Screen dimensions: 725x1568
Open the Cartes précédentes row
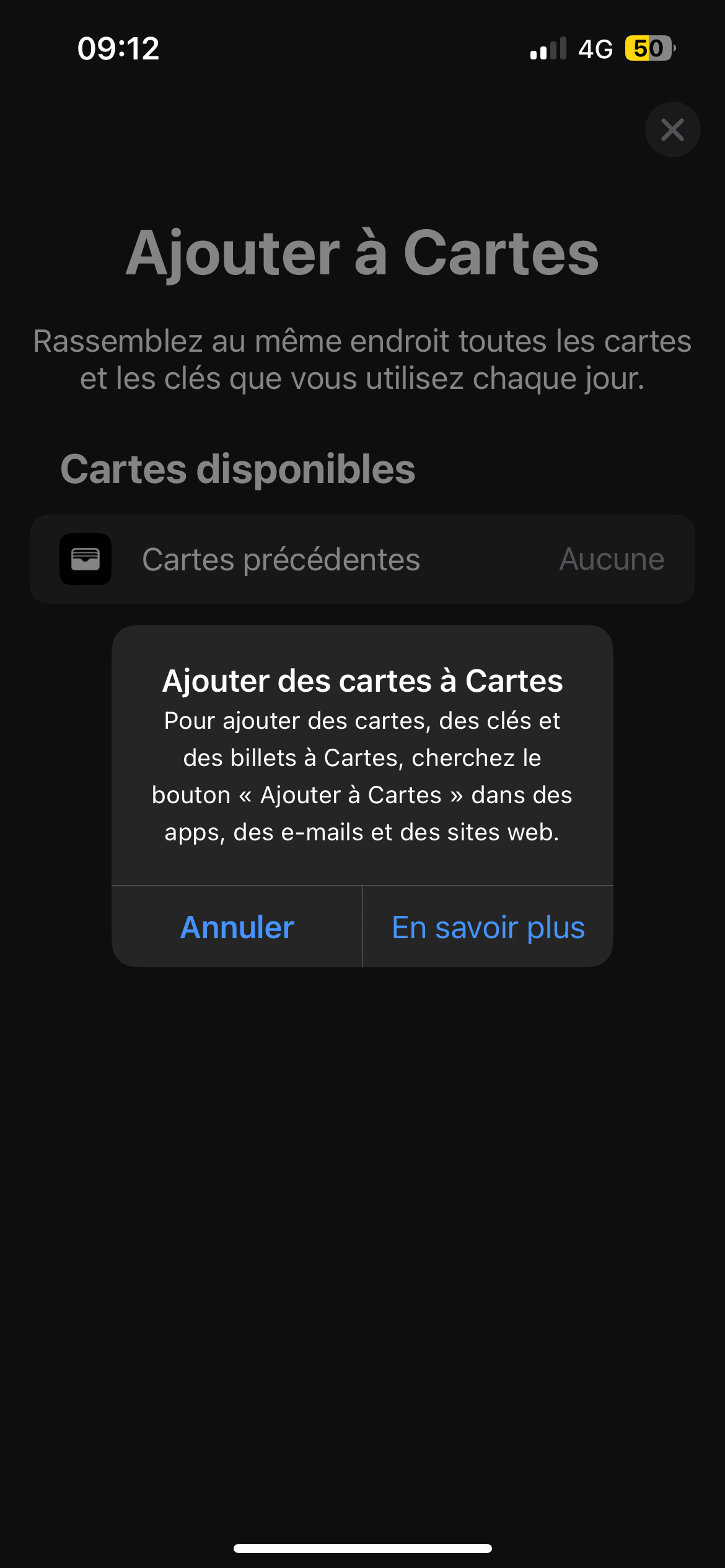pyautogui.click(x=362, y=559)
